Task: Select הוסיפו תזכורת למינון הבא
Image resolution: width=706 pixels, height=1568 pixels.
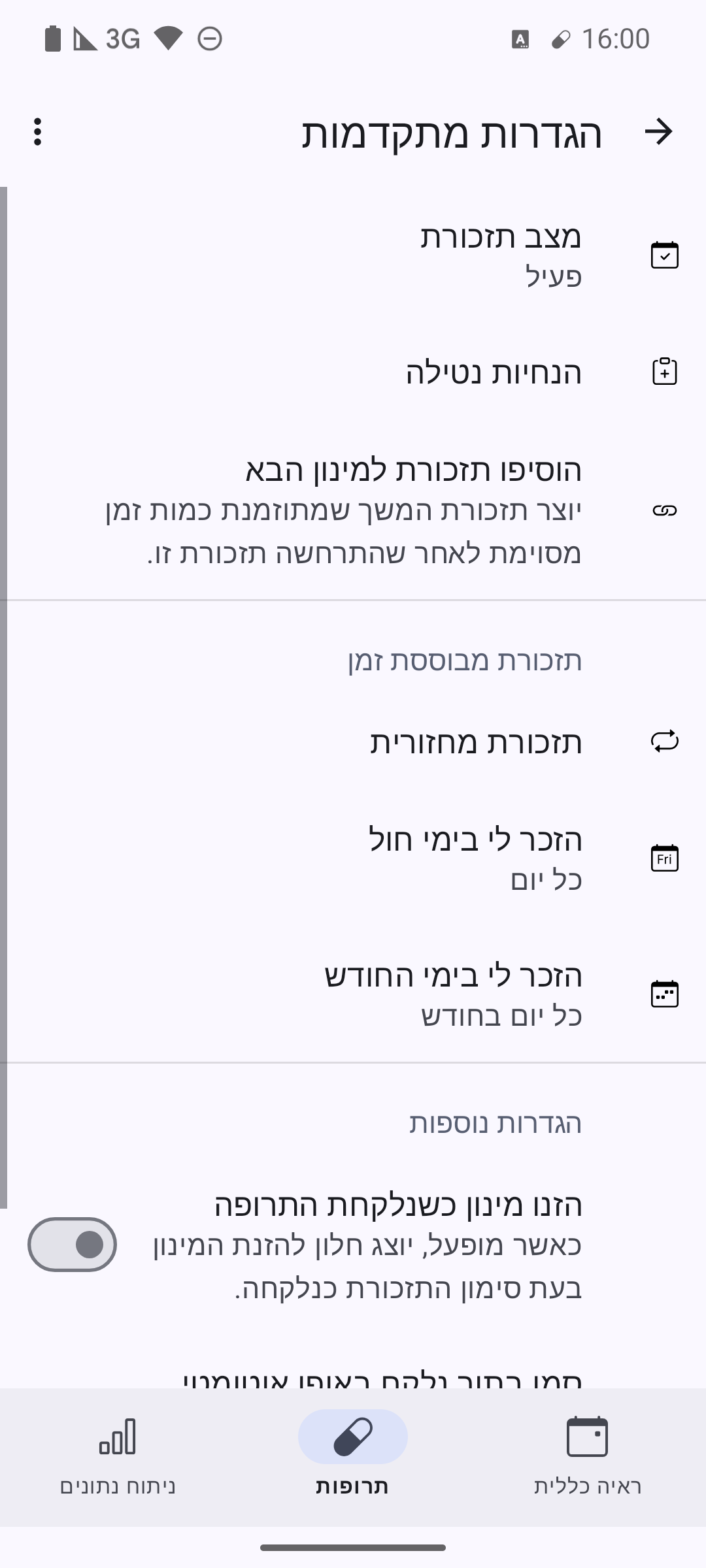Action: [x=353, y=510]
